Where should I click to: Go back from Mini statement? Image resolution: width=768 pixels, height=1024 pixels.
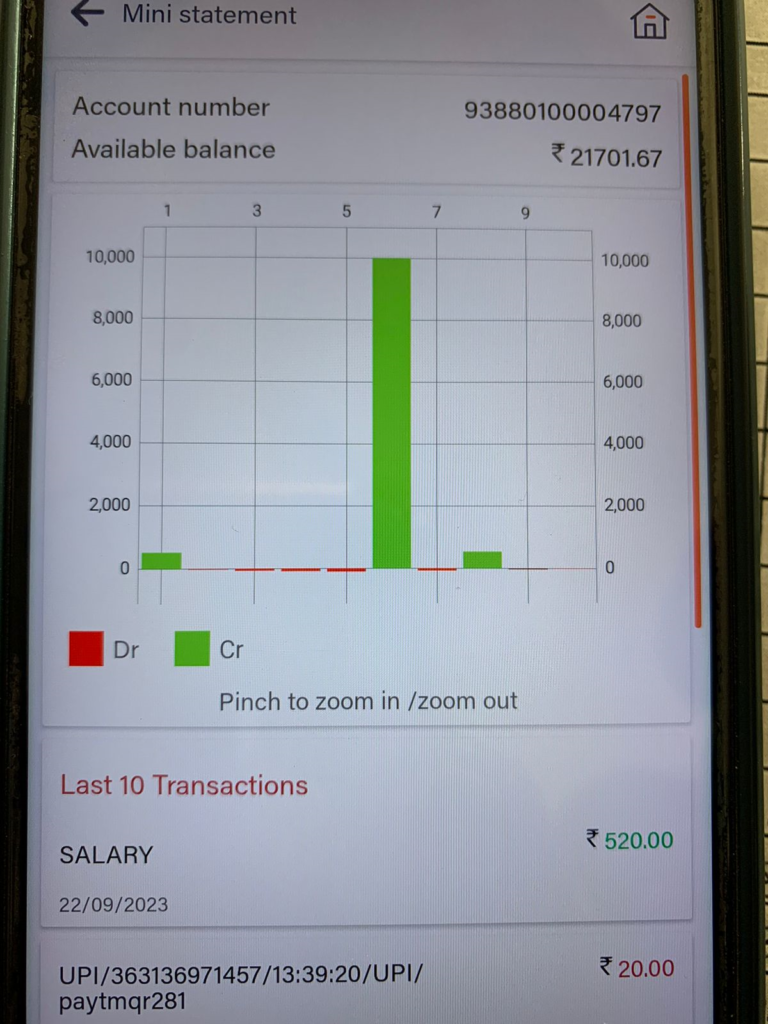click(x=88, y=14)
